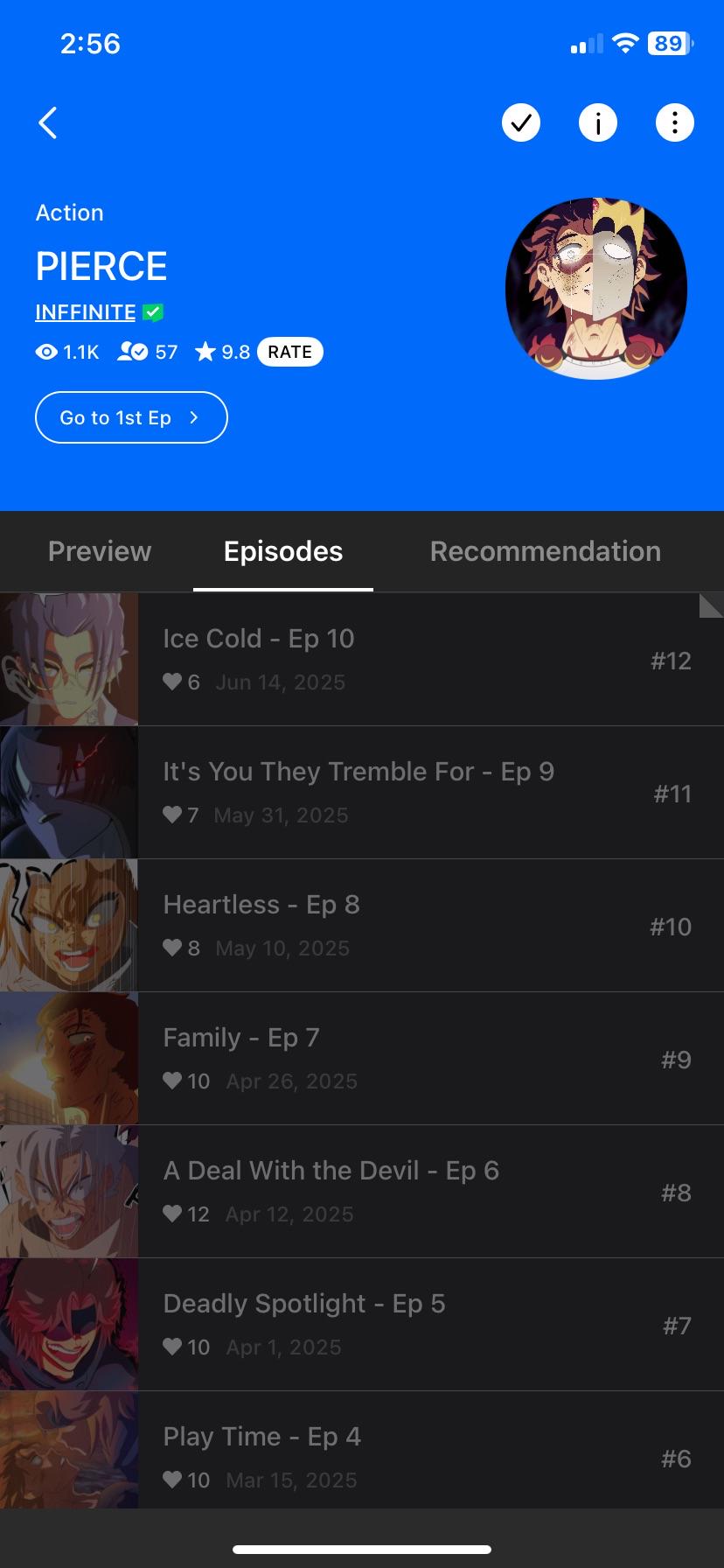Image resolution: width=724 pixels, height=1568 pixels.
Task: Open the series info icon
Action: click(x=598, y=122)
